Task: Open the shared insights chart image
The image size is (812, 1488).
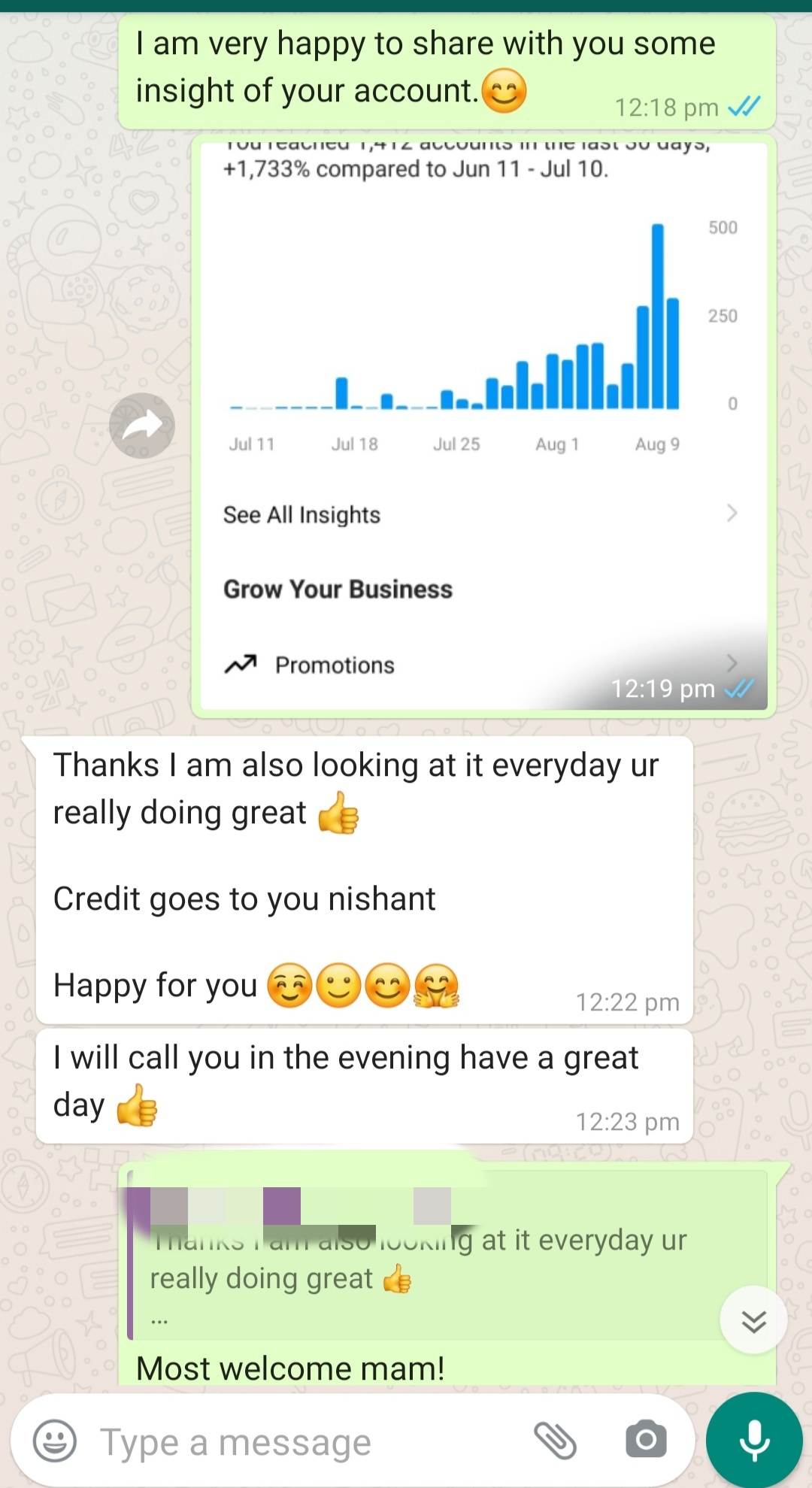Action: [483, 426]
